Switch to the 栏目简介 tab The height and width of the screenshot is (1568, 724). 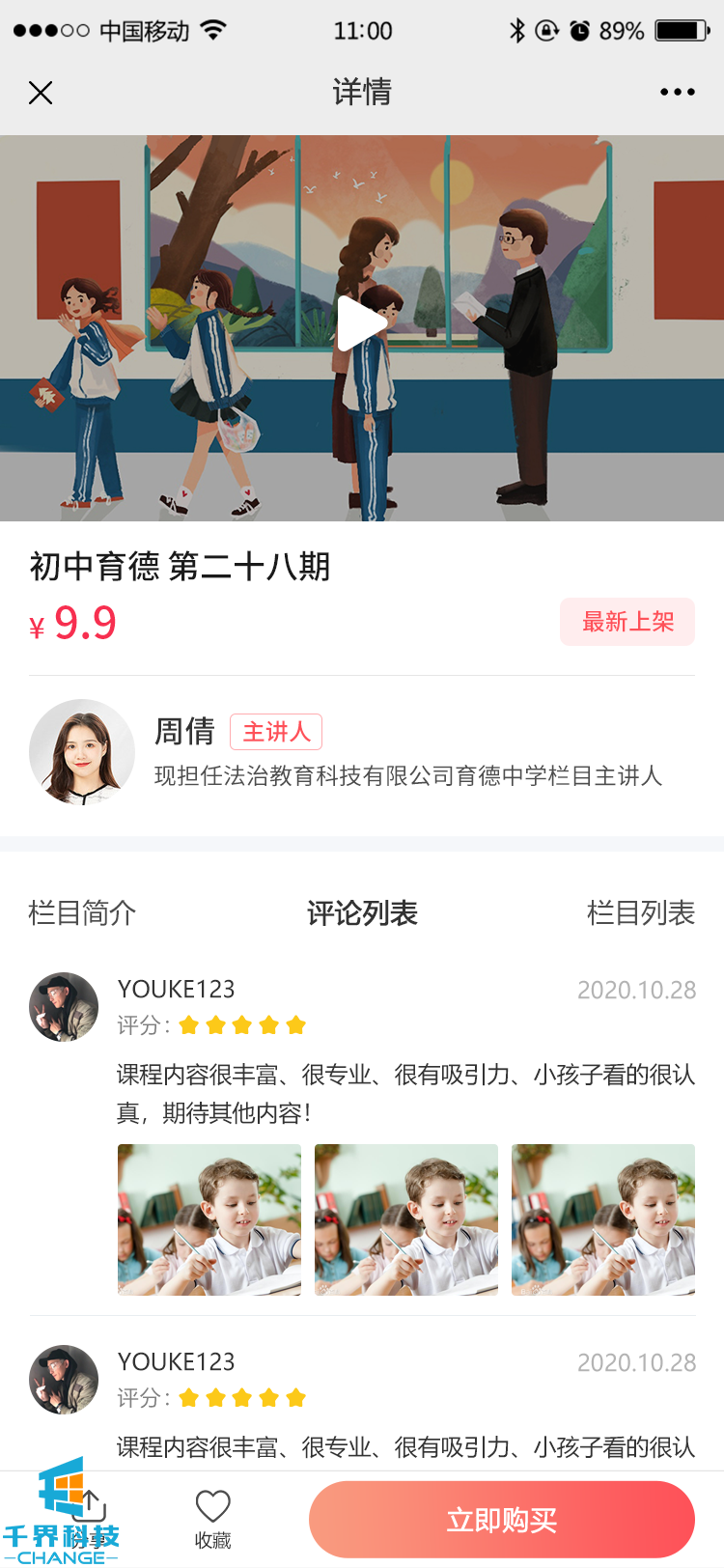83,912
